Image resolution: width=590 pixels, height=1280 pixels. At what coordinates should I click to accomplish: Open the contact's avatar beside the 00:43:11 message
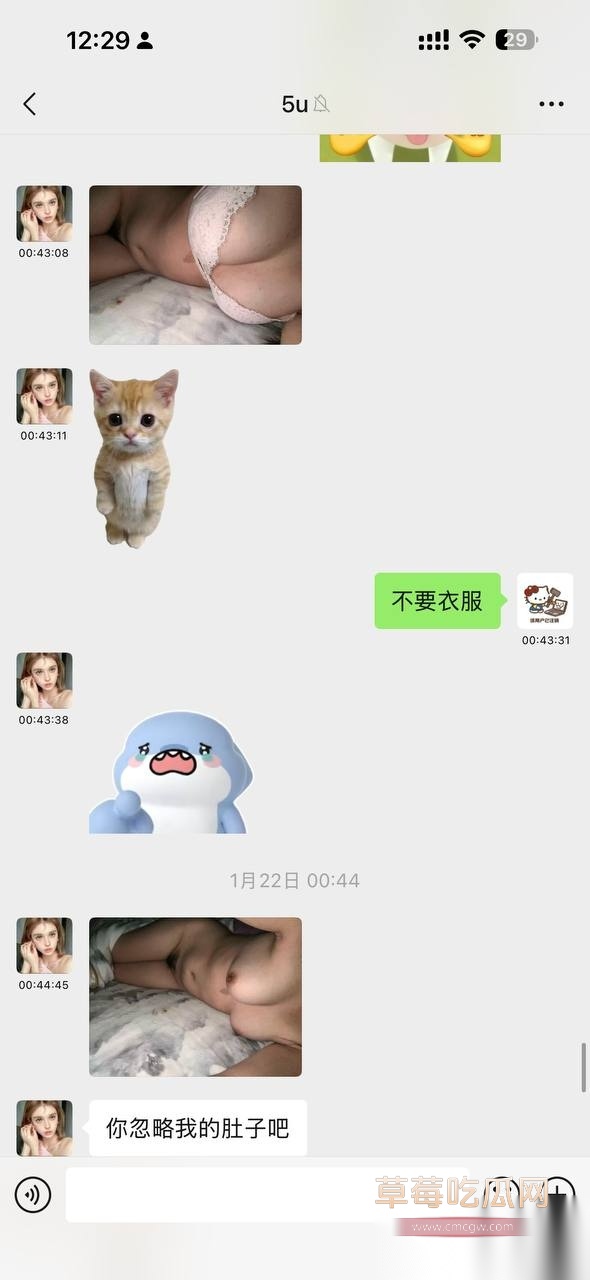point(44,397)
